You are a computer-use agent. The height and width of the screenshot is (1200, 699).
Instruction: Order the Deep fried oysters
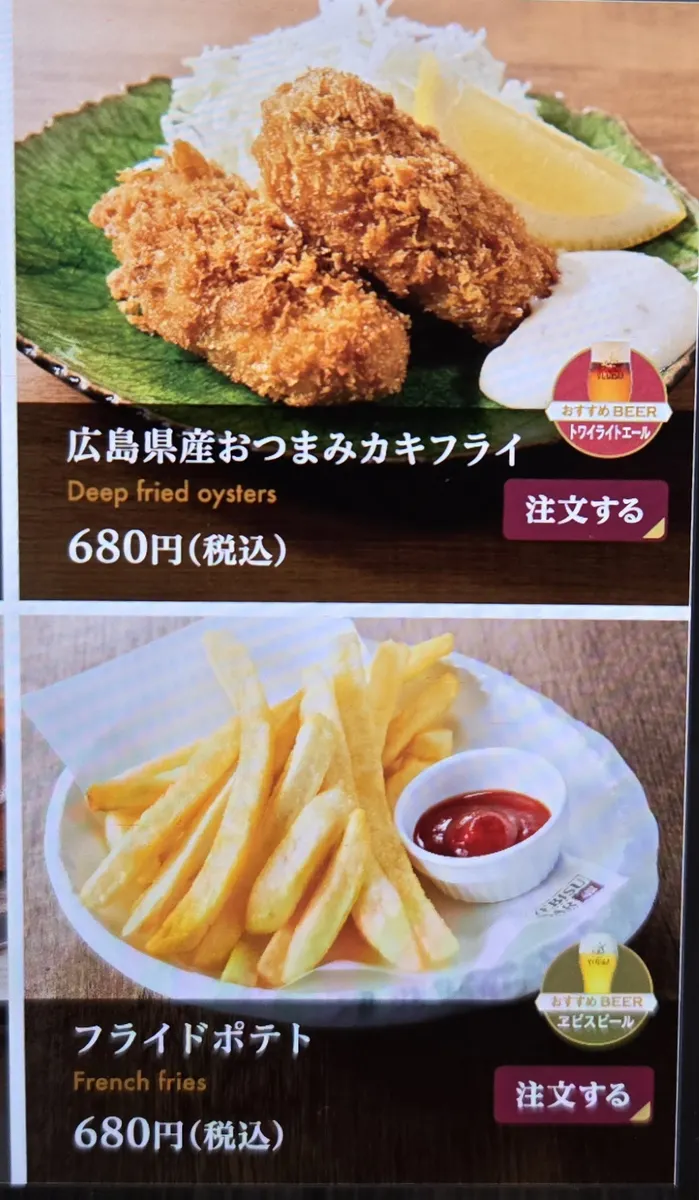click(584, 510)
